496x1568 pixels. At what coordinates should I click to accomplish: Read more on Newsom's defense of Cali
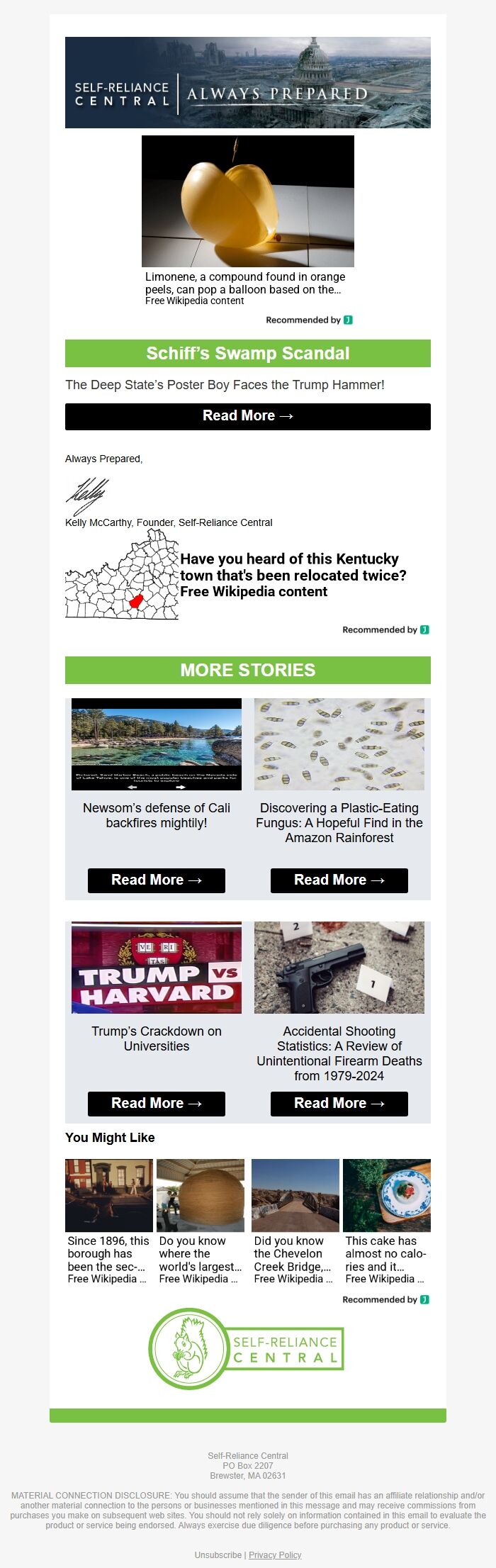pyautogui.click(x=156, y=880)
